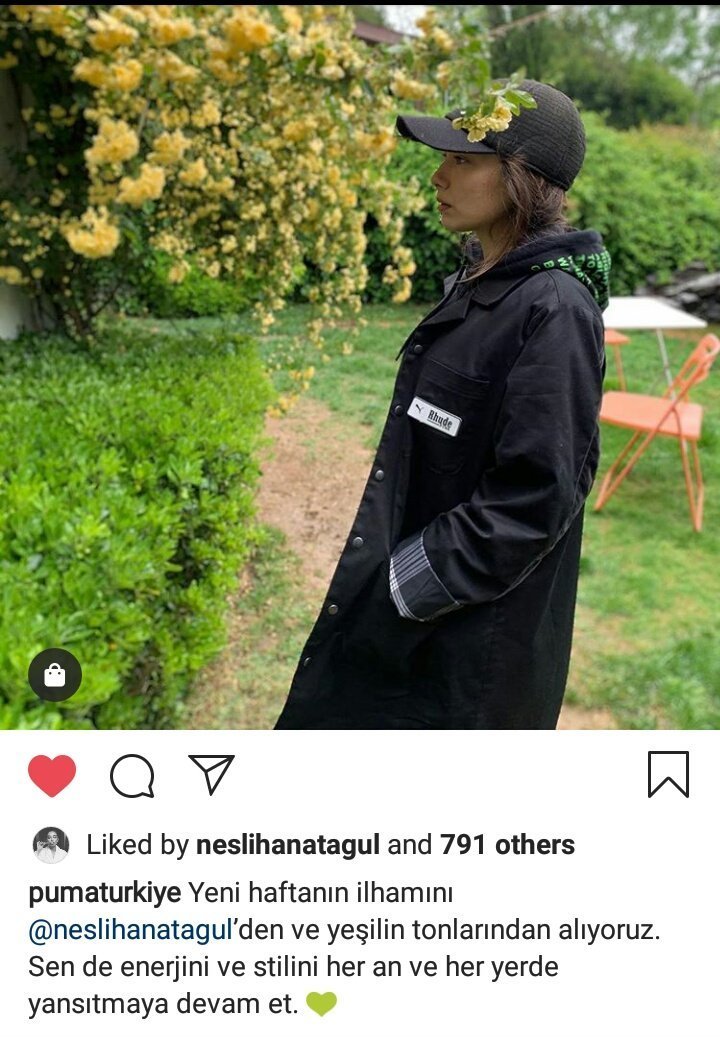The height and width of the screenshot is (1037, 720).
Task: Unlike the post with the heart icon
Action: 52,775
